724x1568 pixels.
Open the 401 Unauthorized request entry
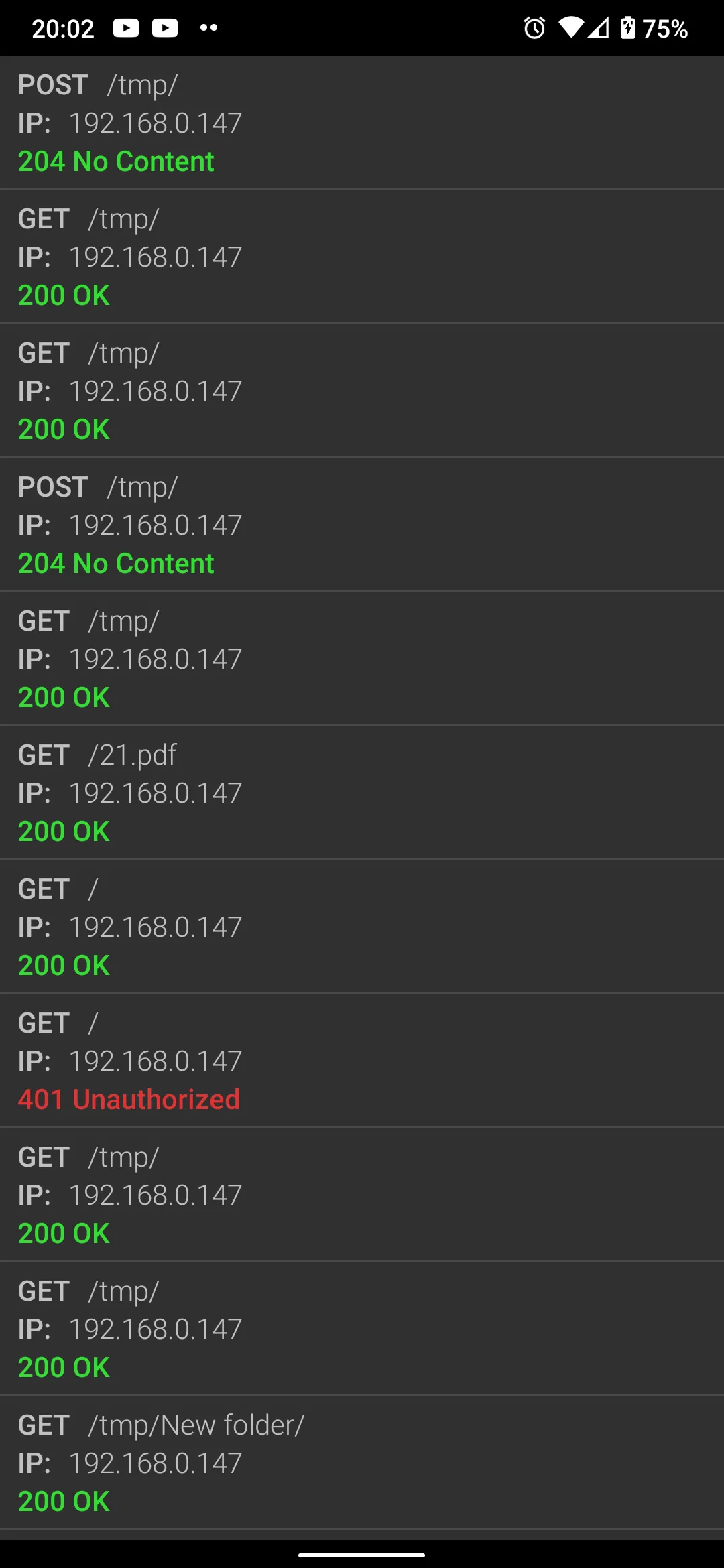pyautogui.click(x=362, y=1060)
